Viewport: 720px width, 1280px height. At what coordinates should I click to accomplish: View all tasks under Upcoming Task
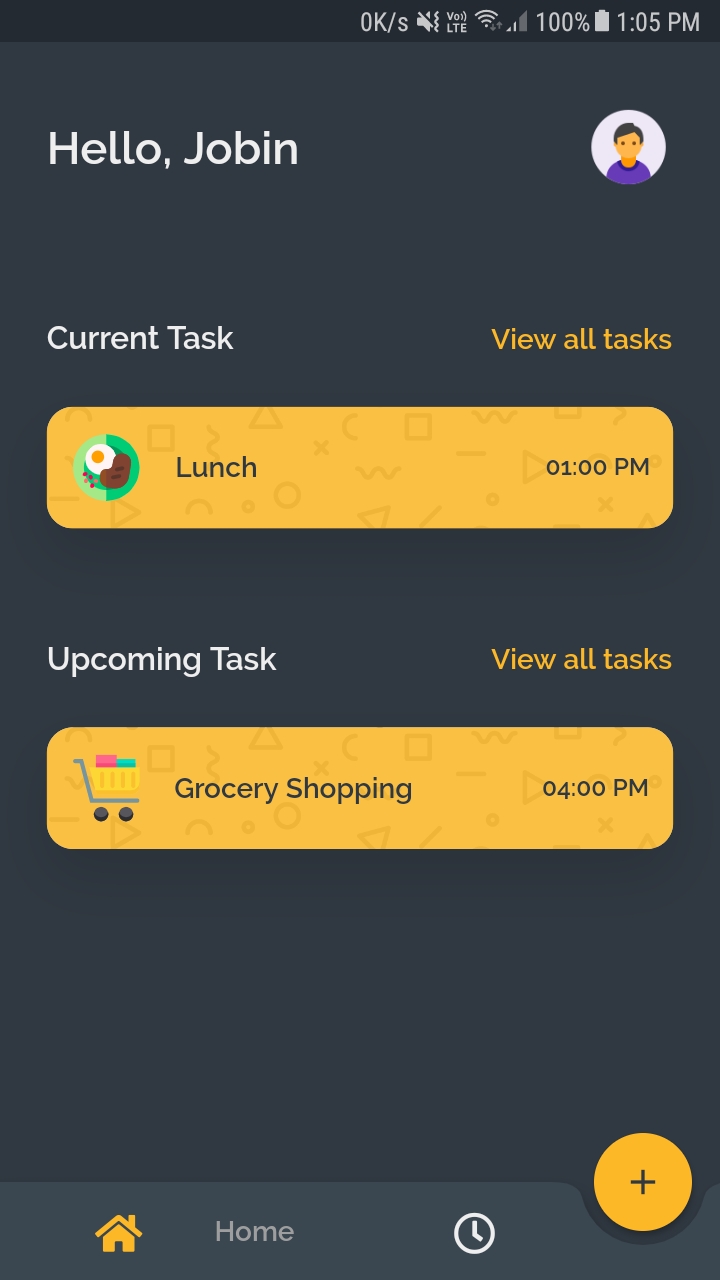tap(581, 659)
